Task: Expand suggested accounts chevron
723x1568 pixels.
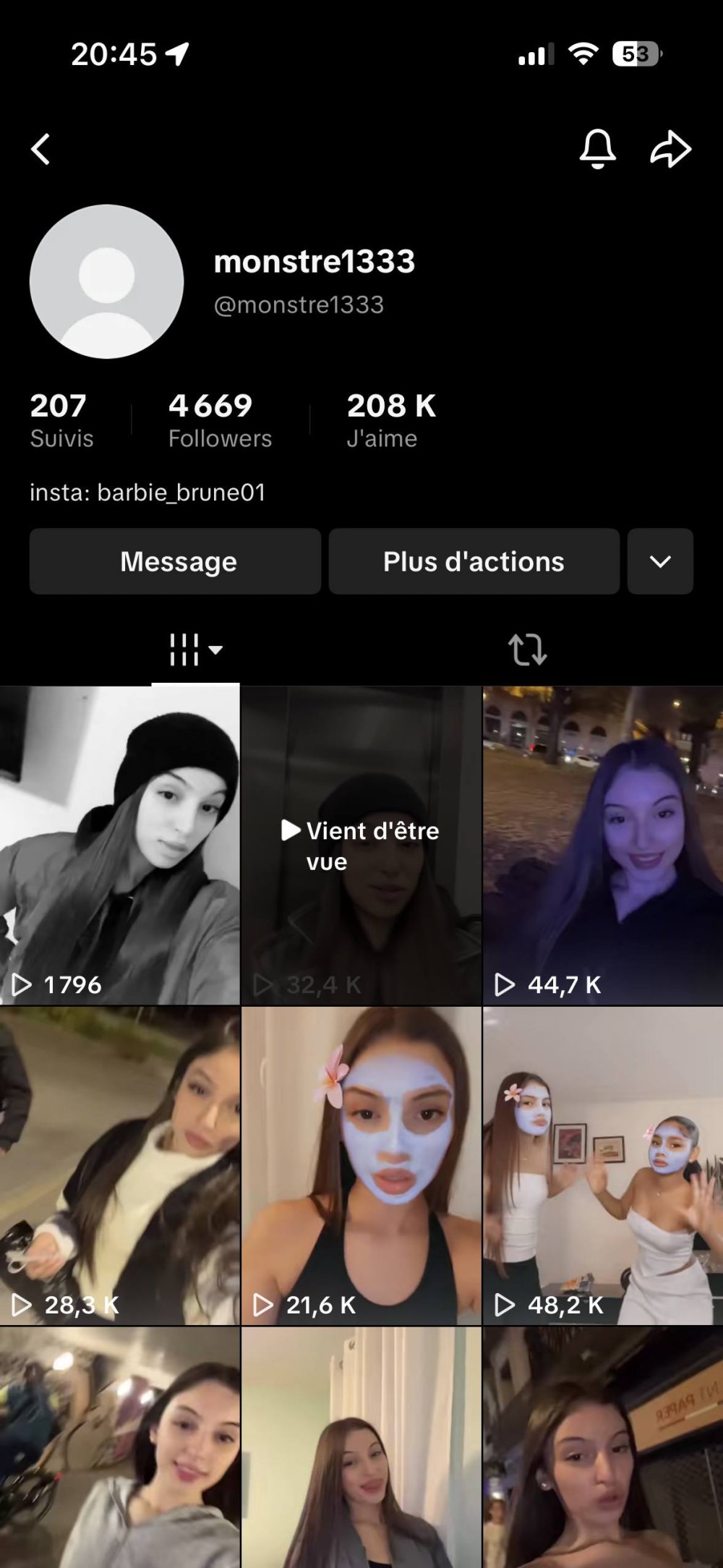Action: [x=660, y=561]
